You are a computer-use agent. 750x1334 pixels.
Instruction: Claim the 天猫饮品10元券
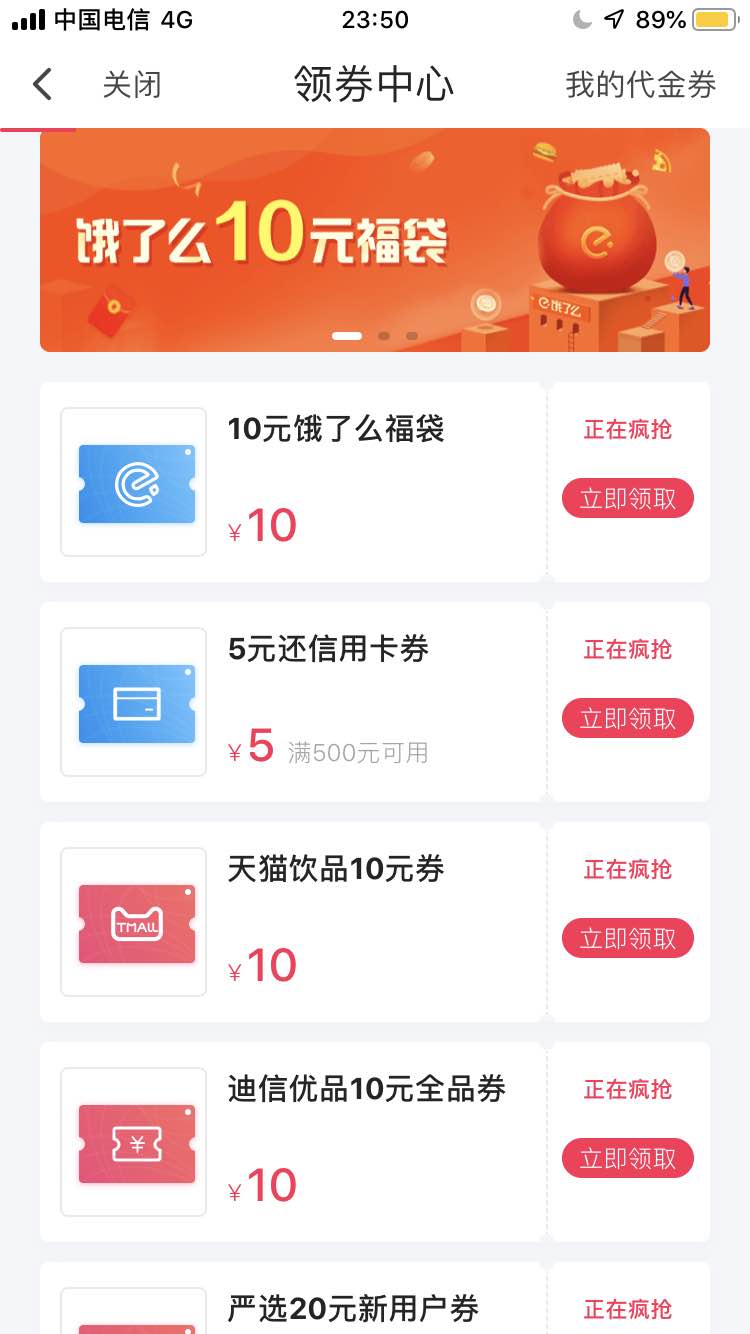pos(628,938)
